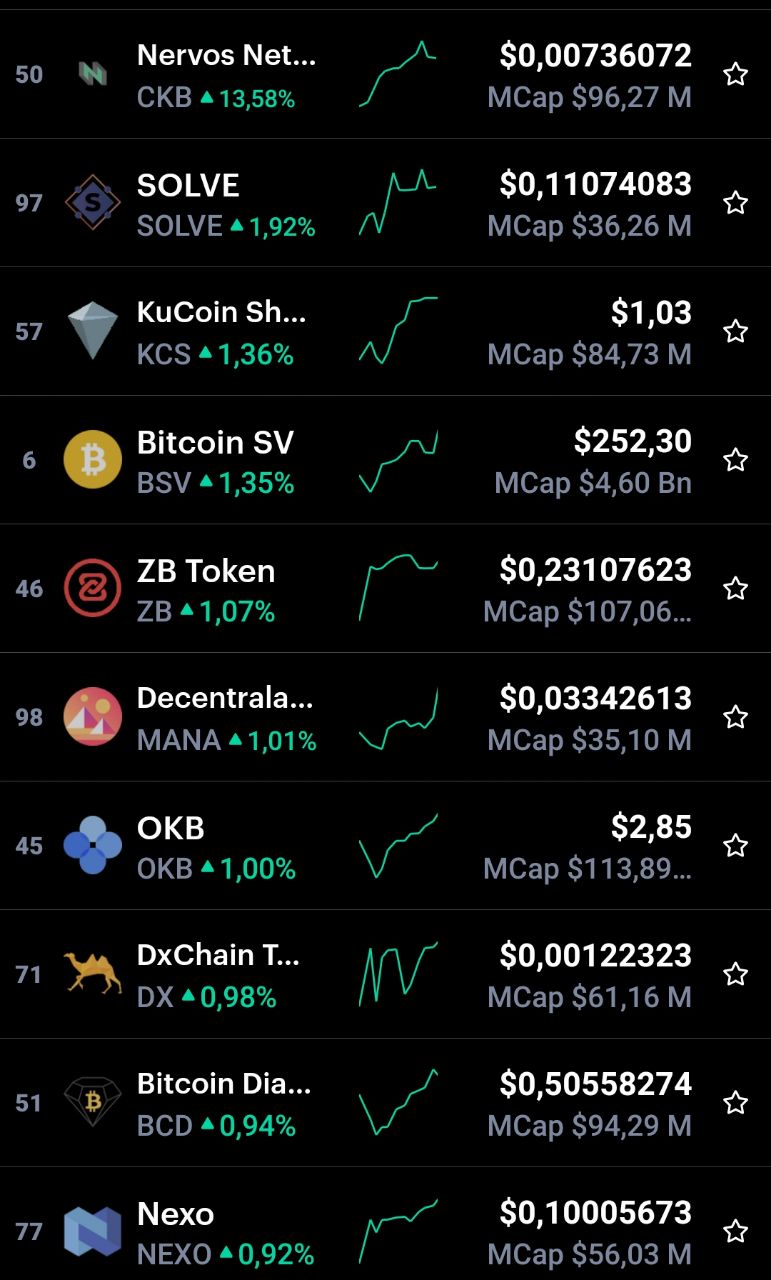Star the DX coin
The image size is (771, 1280).
pyautogui.click(x=735, y=974)
